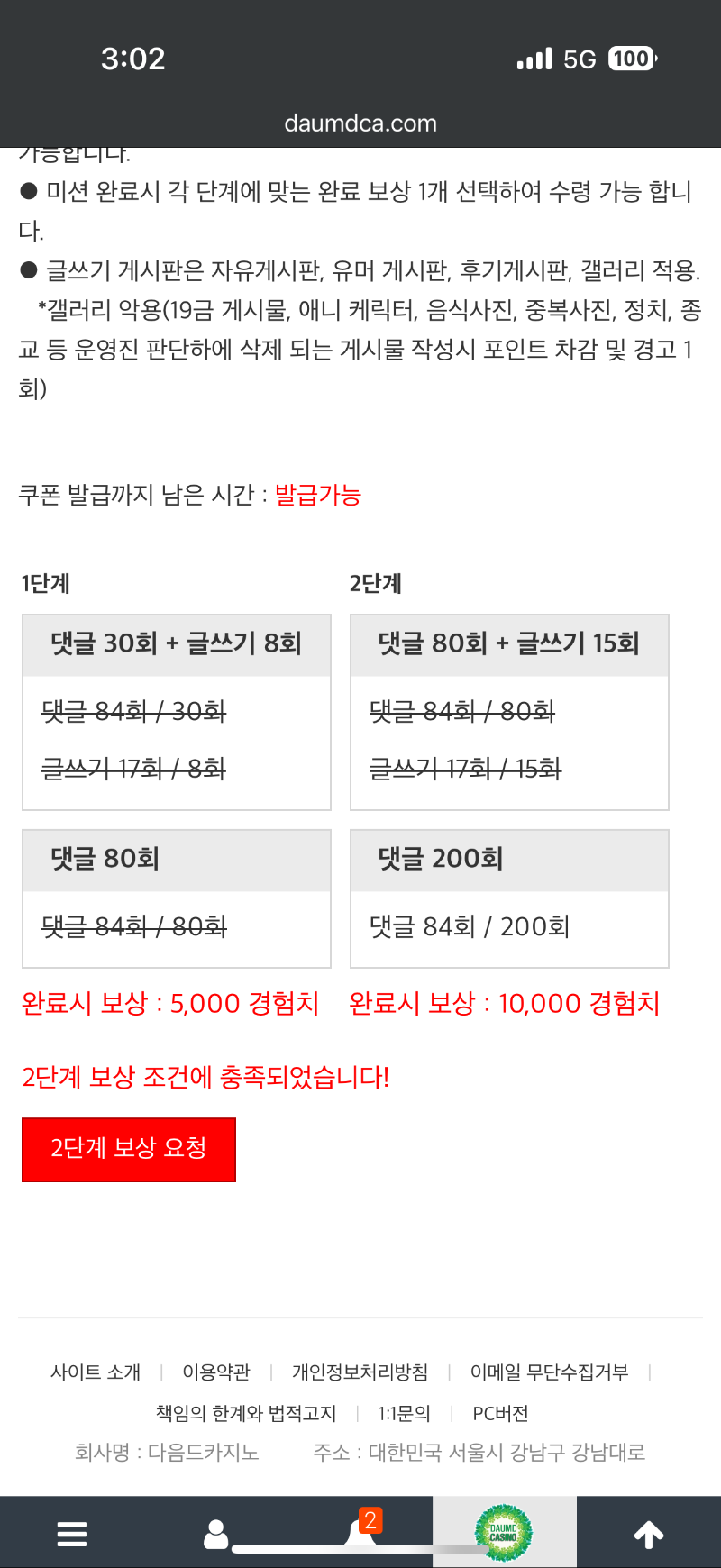Open the 1:1문의 link

[x=404, y=1414]
